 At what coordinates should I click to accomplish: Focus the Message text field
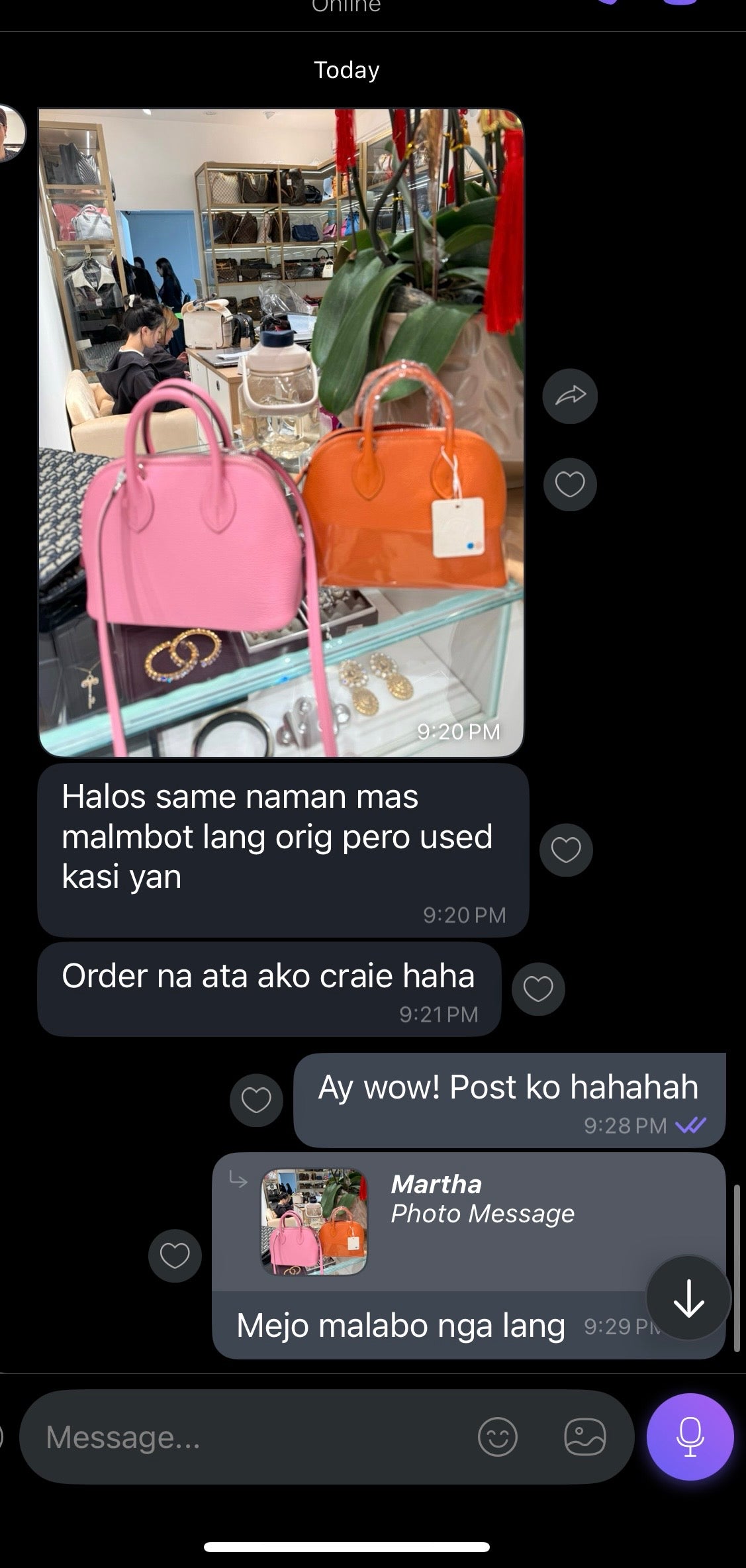click(252, 1437)
